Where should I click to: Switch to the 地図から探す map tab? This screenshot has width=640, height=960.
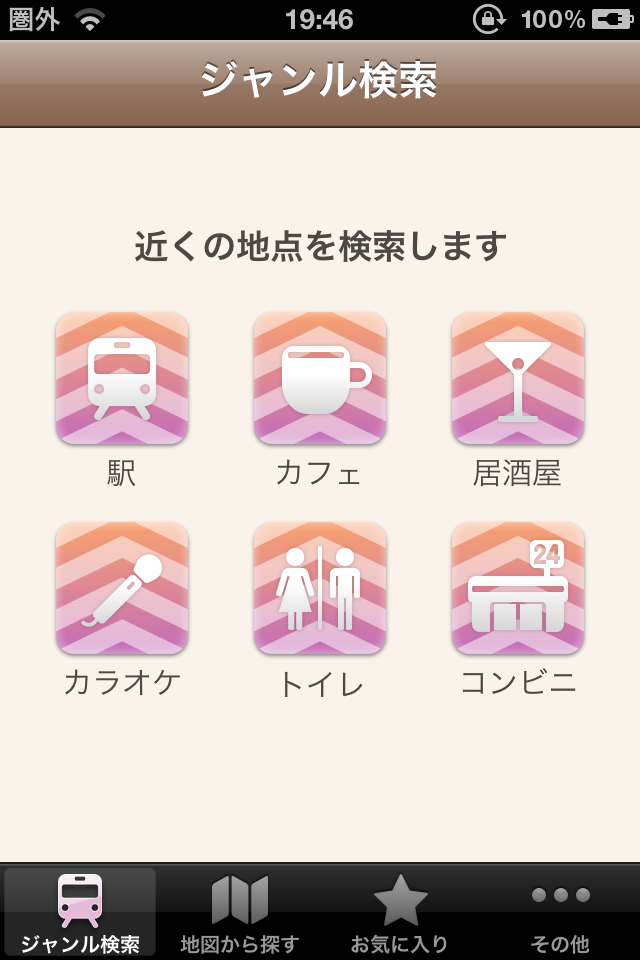pyautogui.click(x=240, y=912)
